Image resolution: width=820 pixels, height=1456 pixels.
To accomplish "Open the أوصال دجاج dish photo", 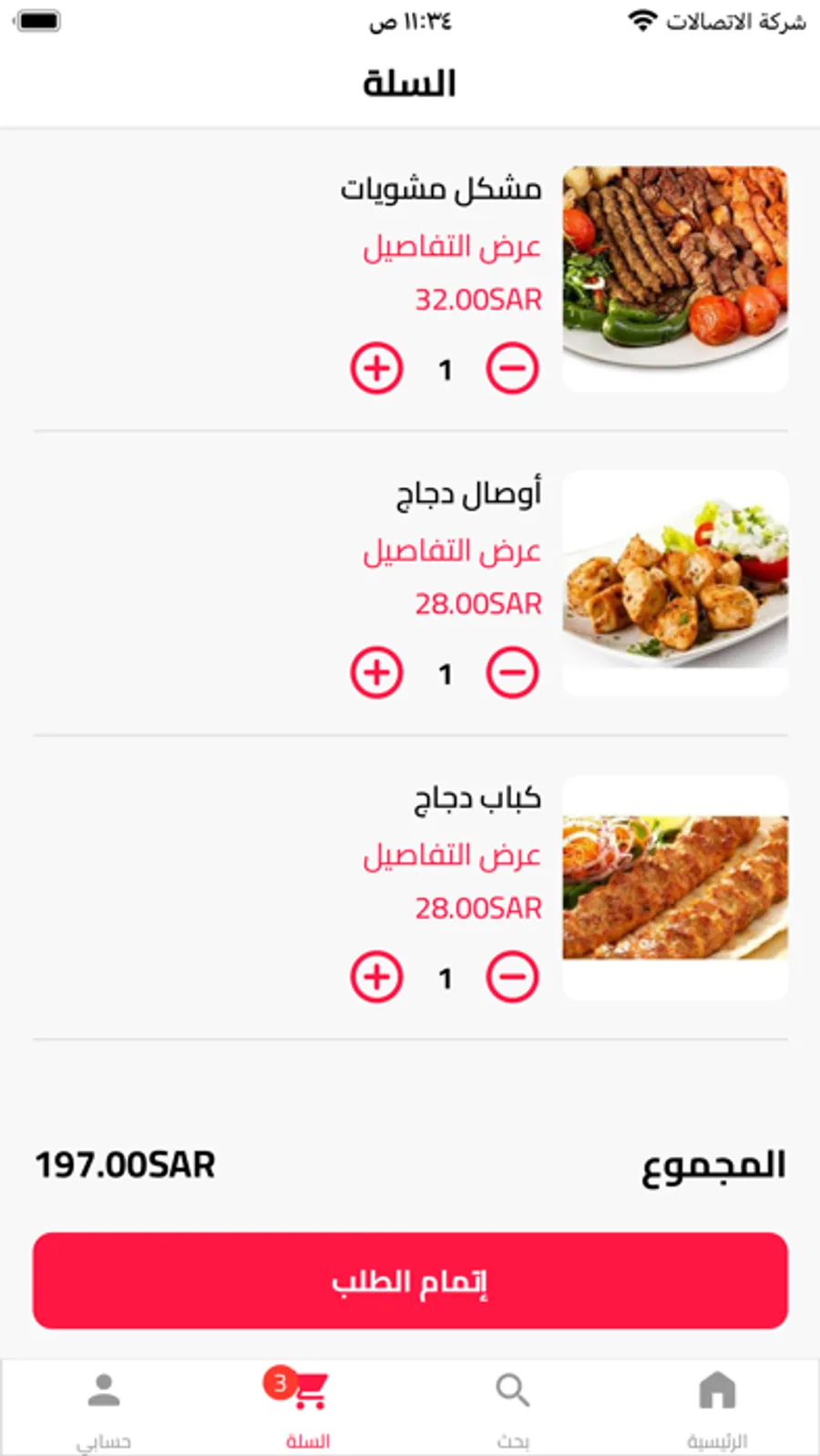I will pos(675,582).
